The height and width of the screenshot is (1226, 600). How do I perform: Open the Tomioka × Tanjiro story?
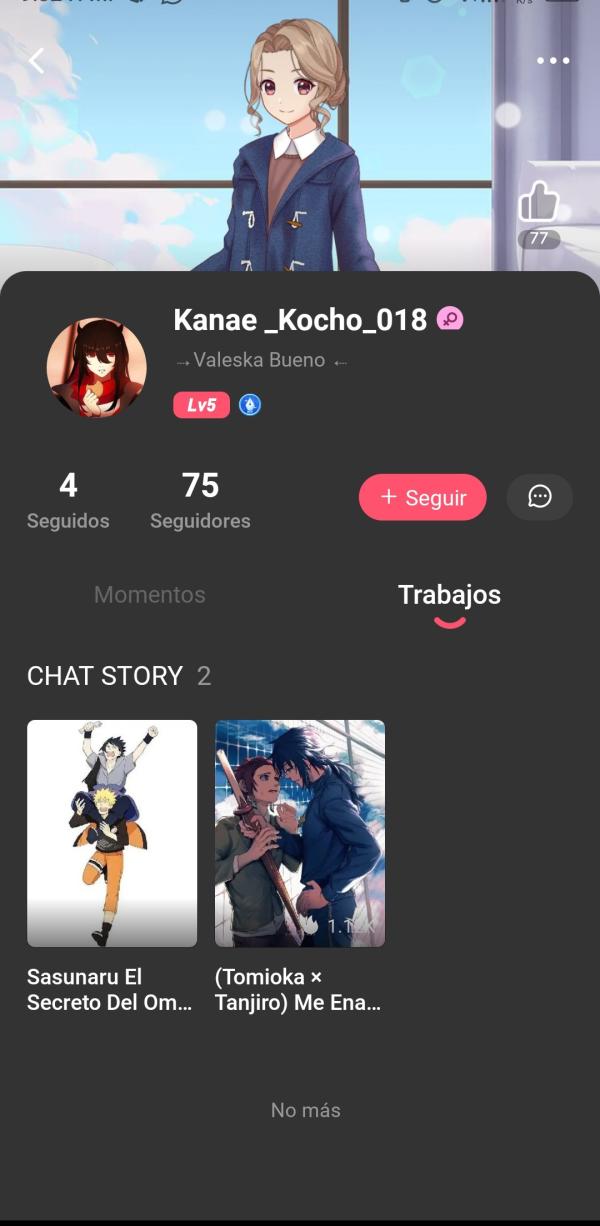[300, 833]
